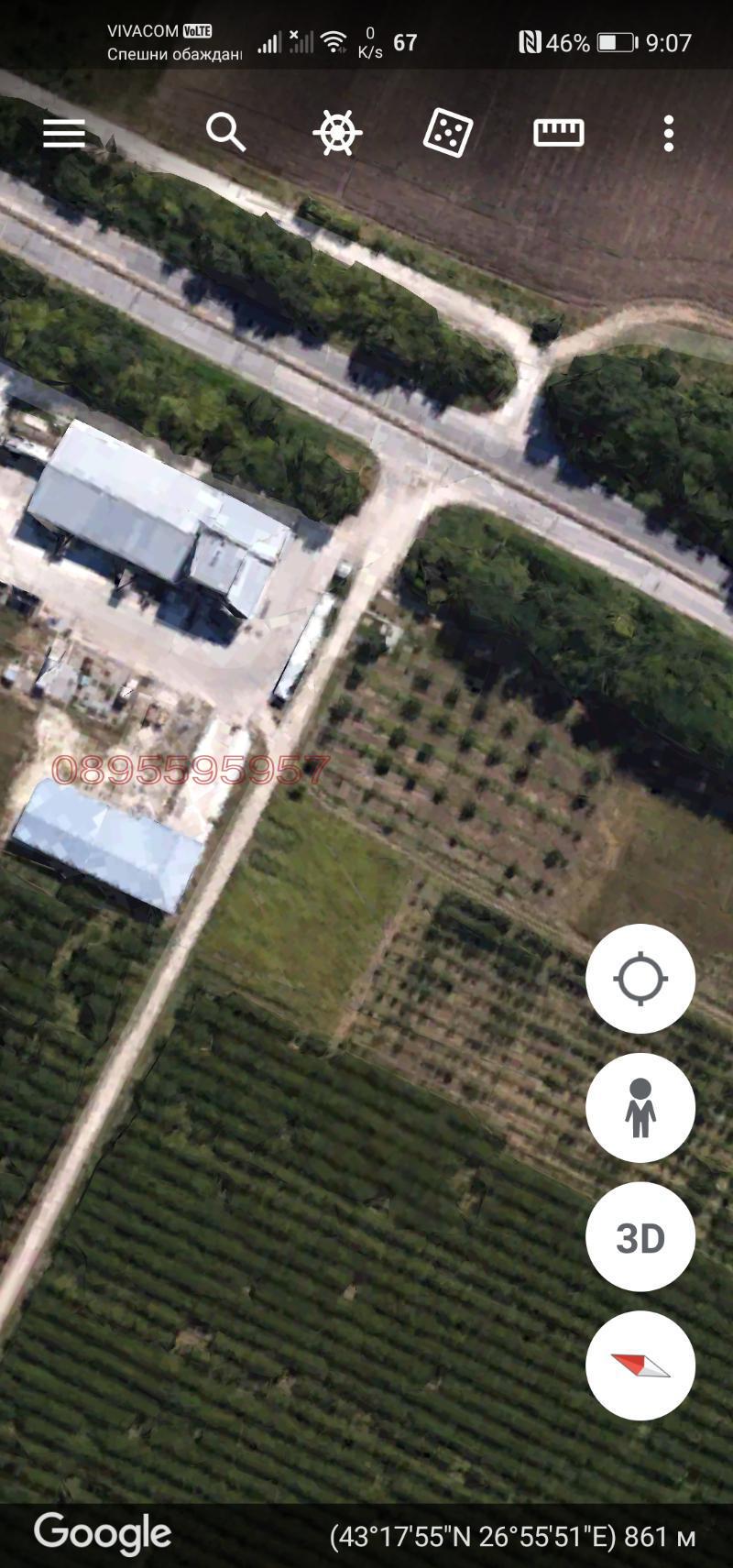Viewport: 733px width, 1568px height.
Task: Tap the My Location crosshair button
Action: click(640, 980)
